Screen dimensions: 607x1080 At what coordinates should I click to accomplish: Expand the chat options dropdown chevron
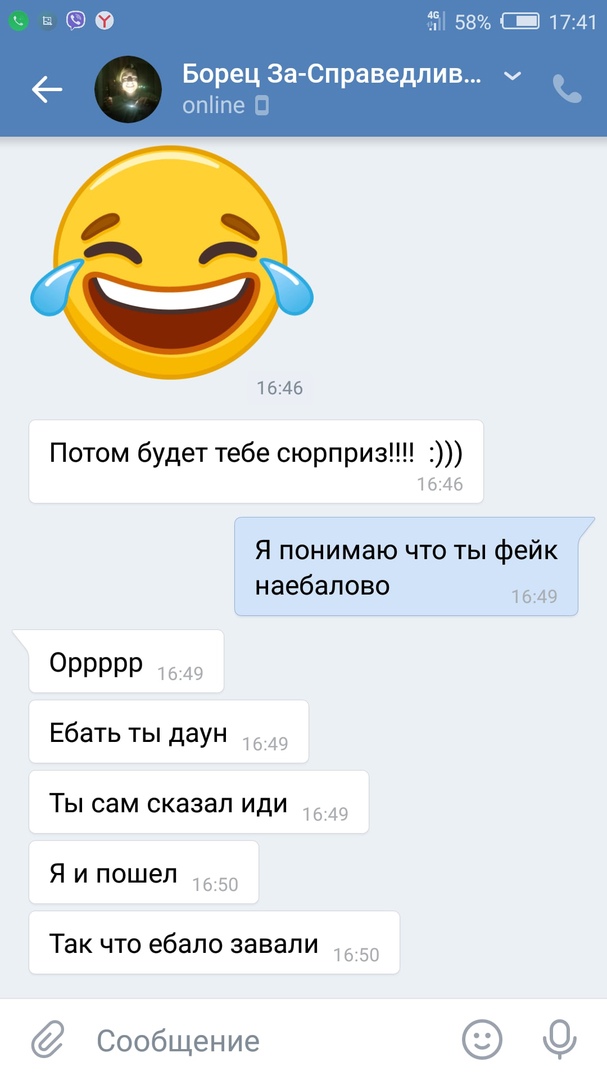tap(512, 76)
